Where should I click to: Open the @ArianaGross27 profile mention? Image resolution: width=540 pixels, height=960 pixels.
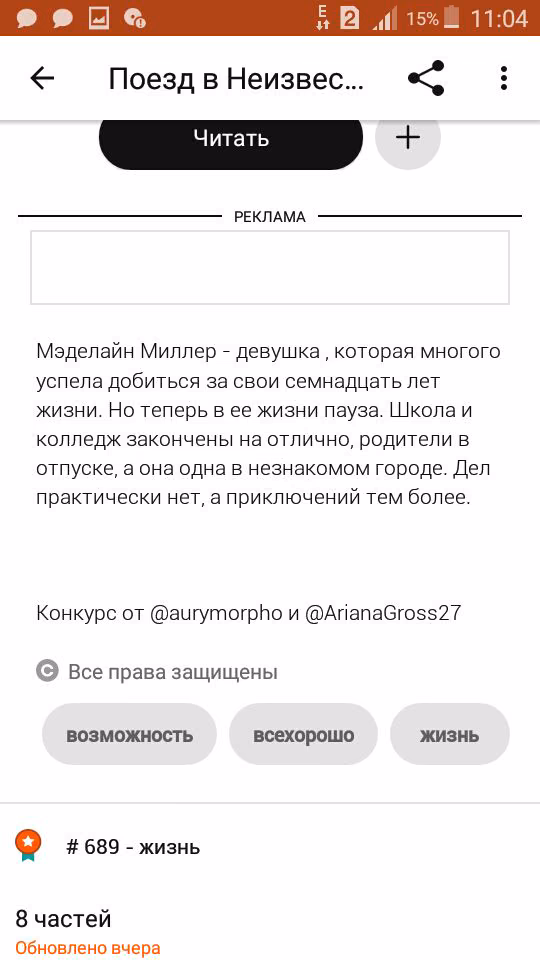[x=383, y=613]
